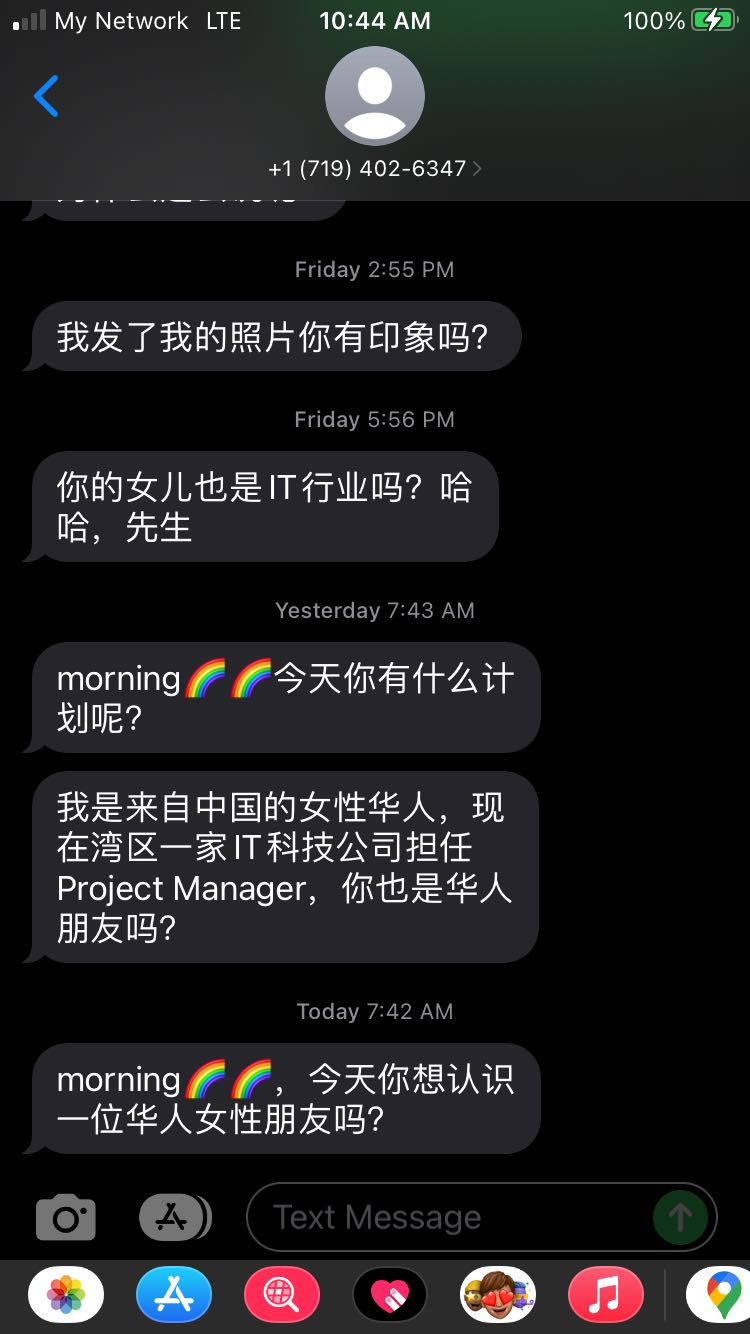Open the #images search app
This screenshot has height=1334, width=750.
click(x=282, y=1296)
